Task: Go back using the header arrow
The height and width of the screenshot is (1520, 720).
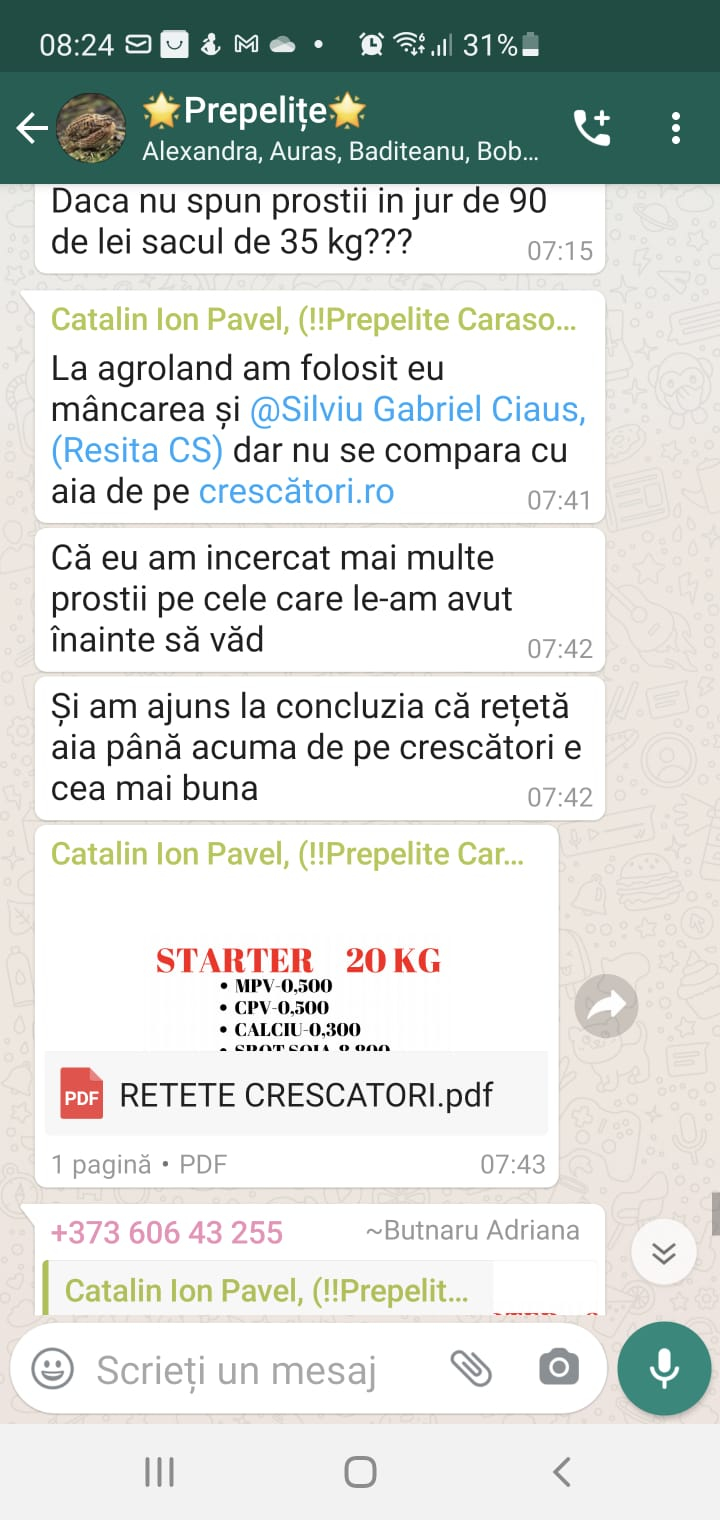Action: click(x=32, y=128)
